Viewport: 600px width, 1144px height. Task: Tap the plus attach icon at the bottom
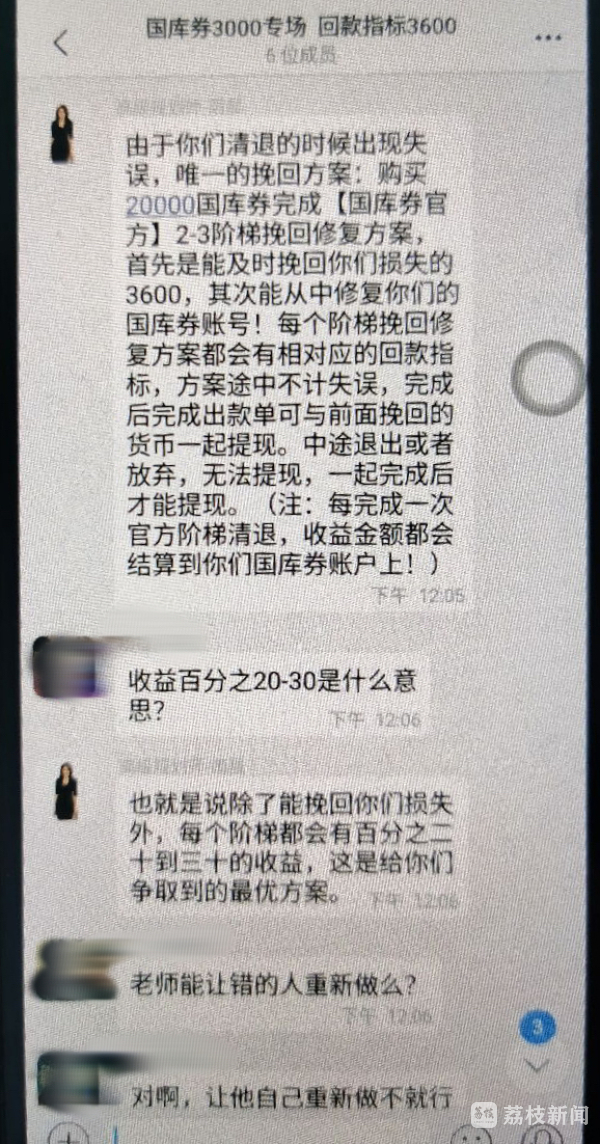[66, 1134]
